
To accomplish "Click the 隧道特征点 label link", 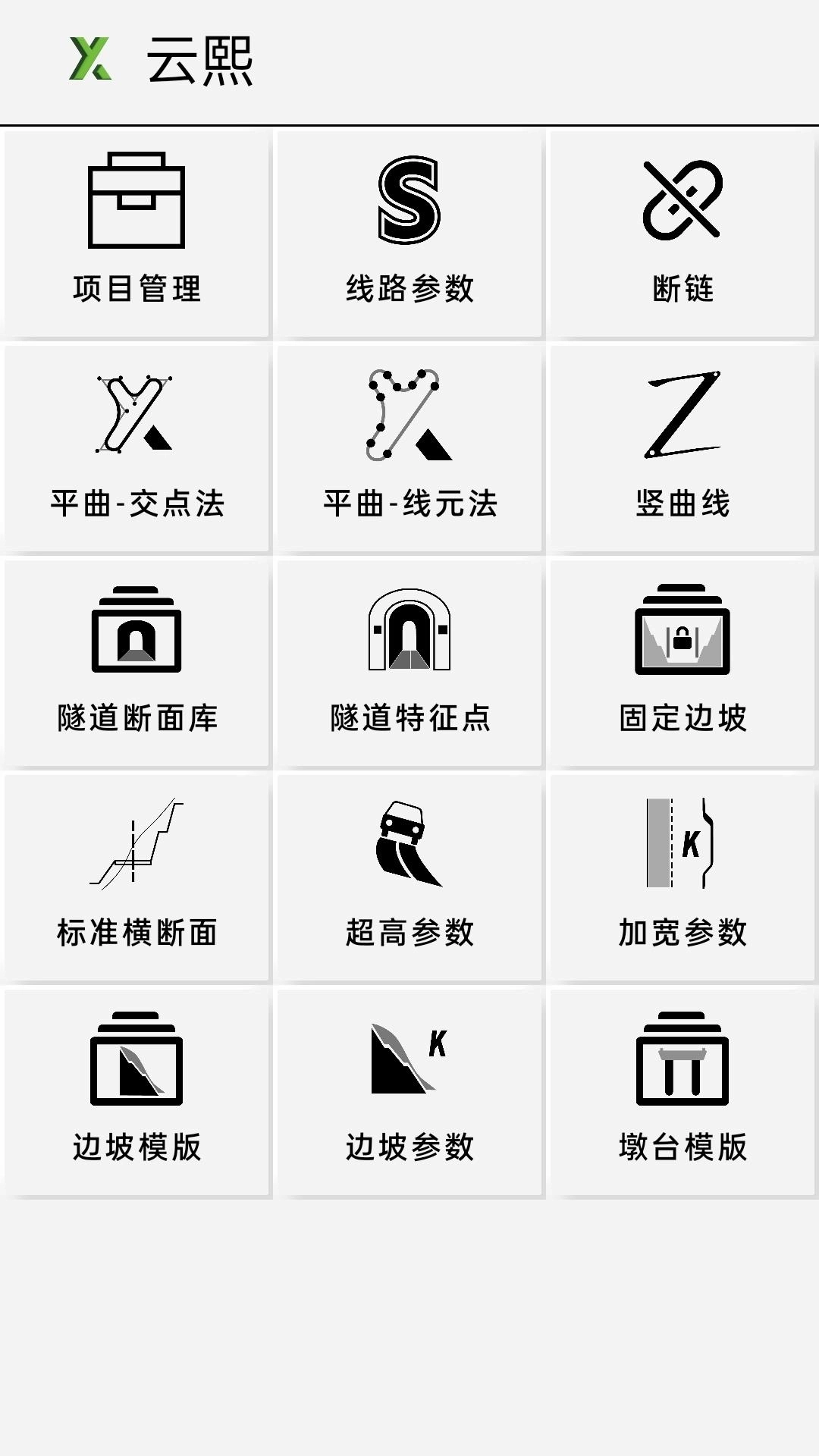I will click(409, 719).
